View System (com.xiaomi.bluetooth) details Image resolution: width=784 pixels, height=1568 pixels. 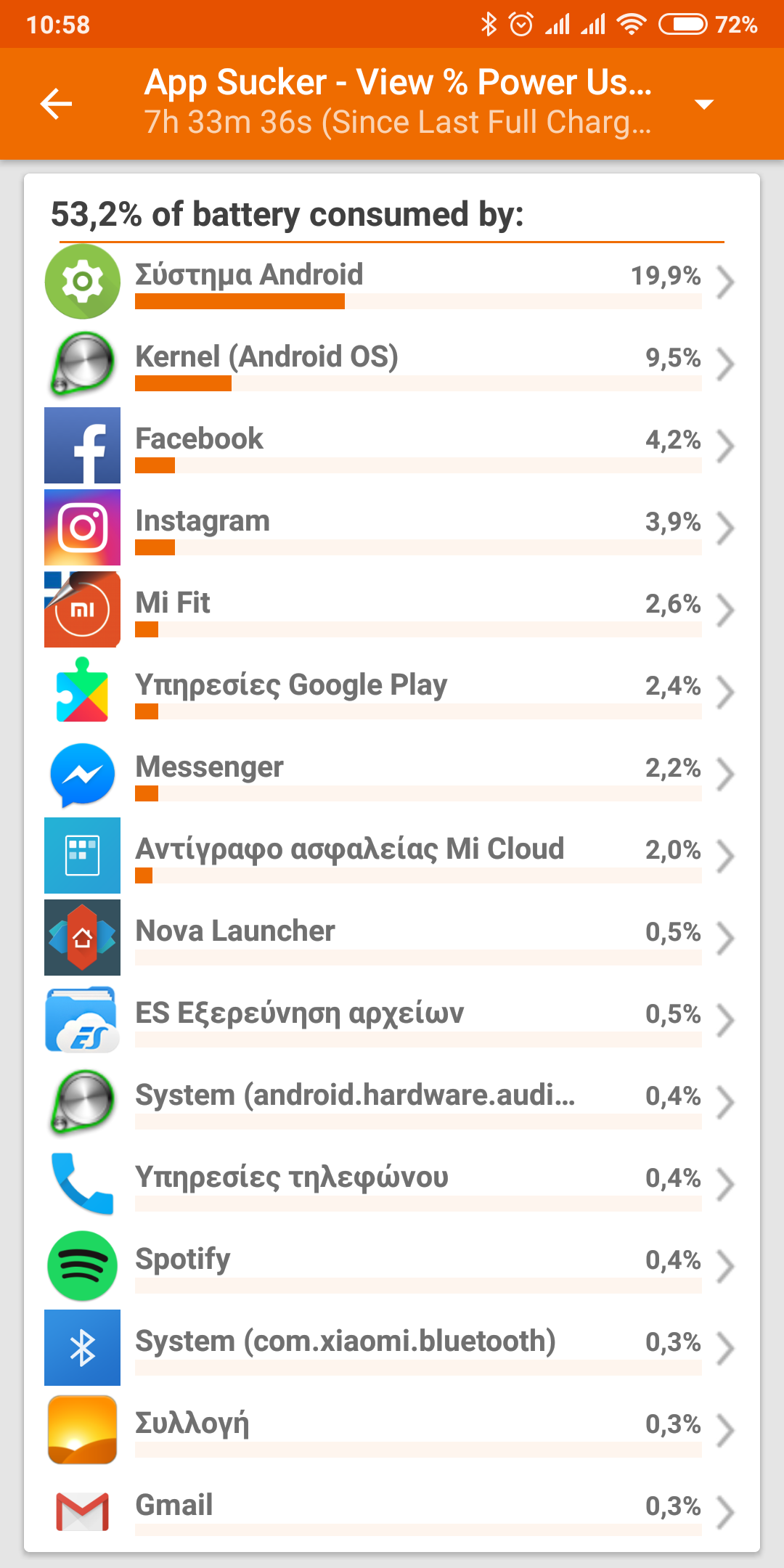pyautogui.click(x=392, y=1348)
